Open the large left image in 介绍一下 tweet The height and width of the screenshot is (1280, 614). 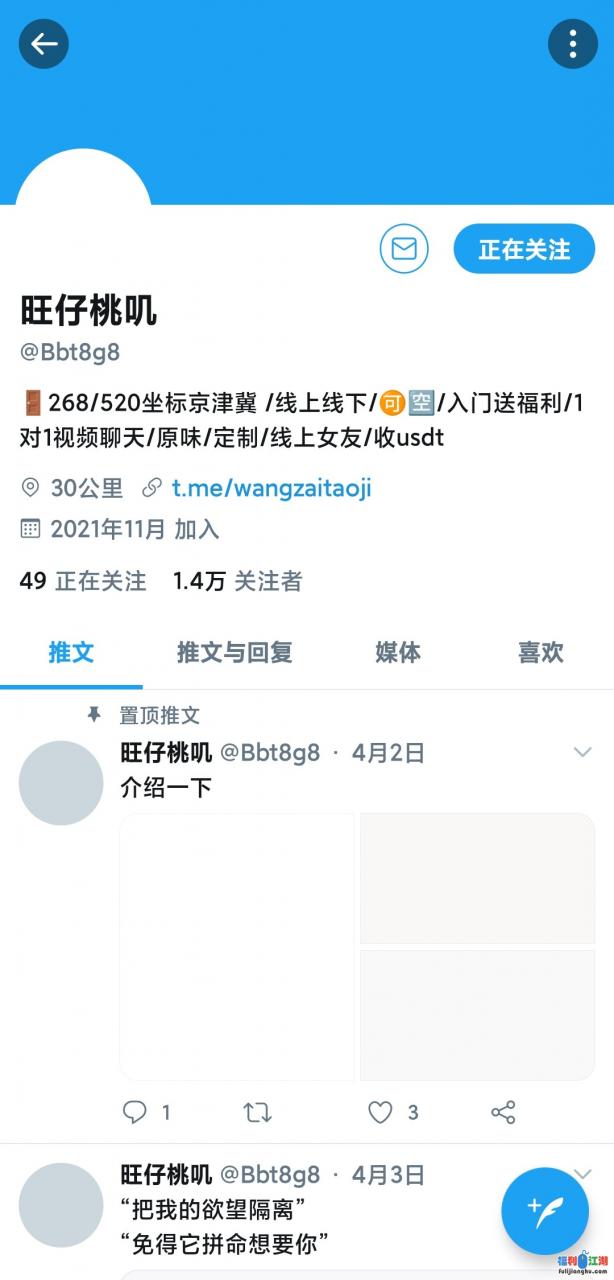237,946
